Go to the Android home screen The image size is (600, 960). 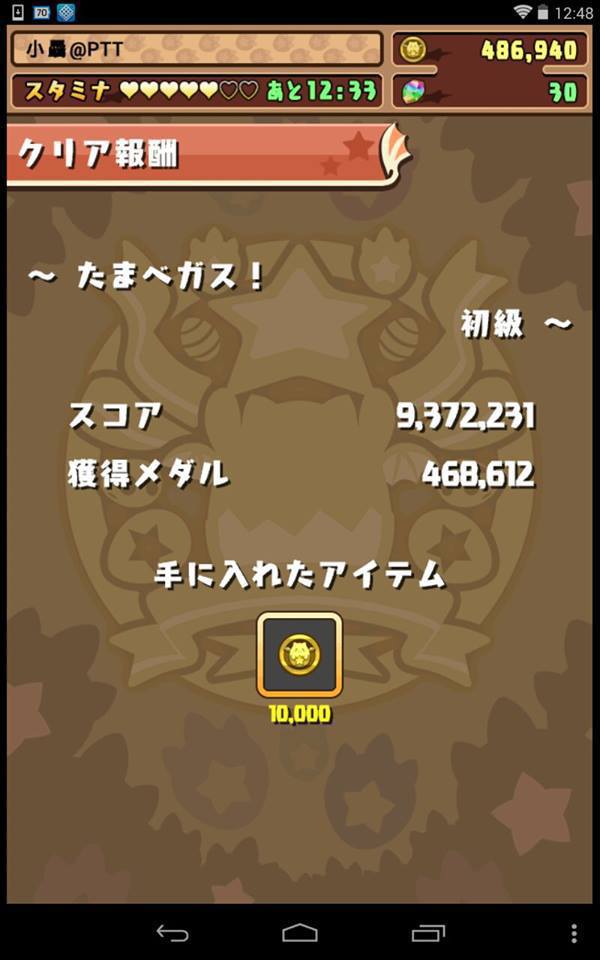[x=300, y=933]
